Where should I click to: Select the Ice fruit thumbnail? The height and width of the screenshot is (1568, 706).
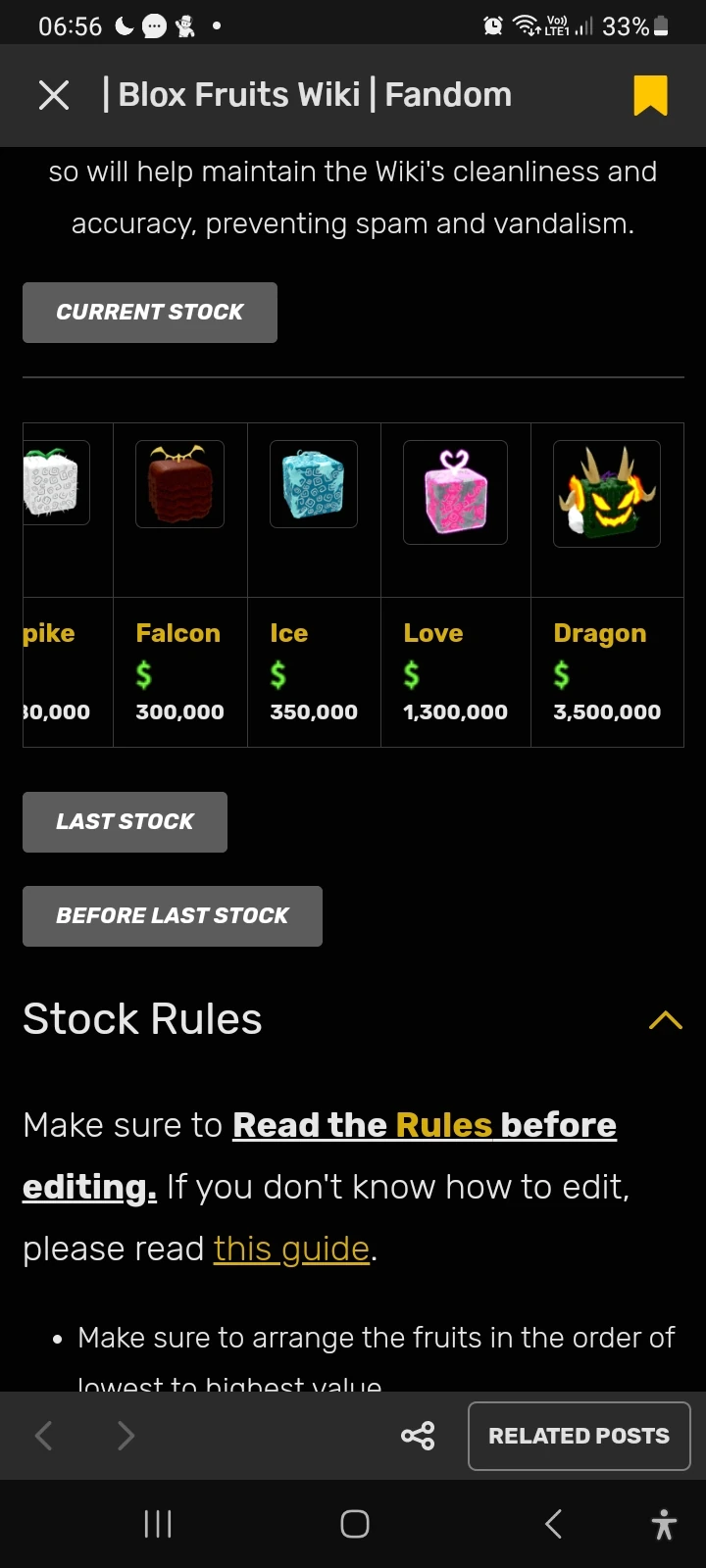click(x=313, y=484)
